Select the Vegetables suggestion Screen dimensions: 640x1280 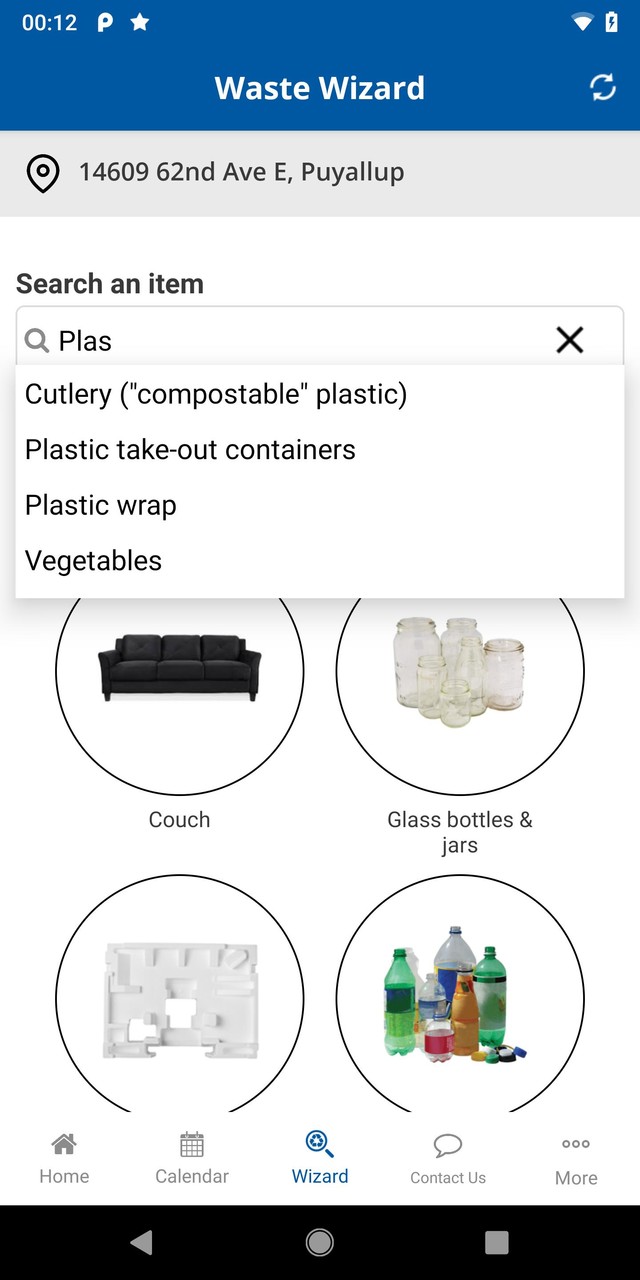click(94, 561)
